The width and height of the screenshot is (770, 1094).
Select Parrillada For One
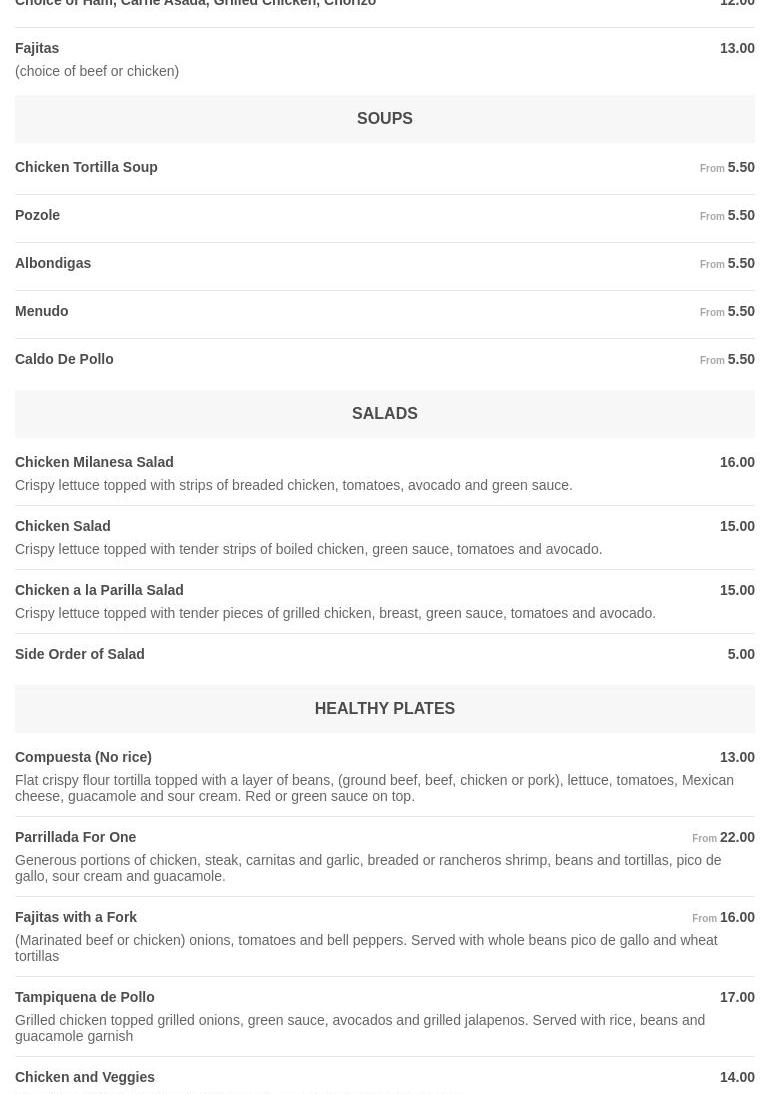(76, 837)
